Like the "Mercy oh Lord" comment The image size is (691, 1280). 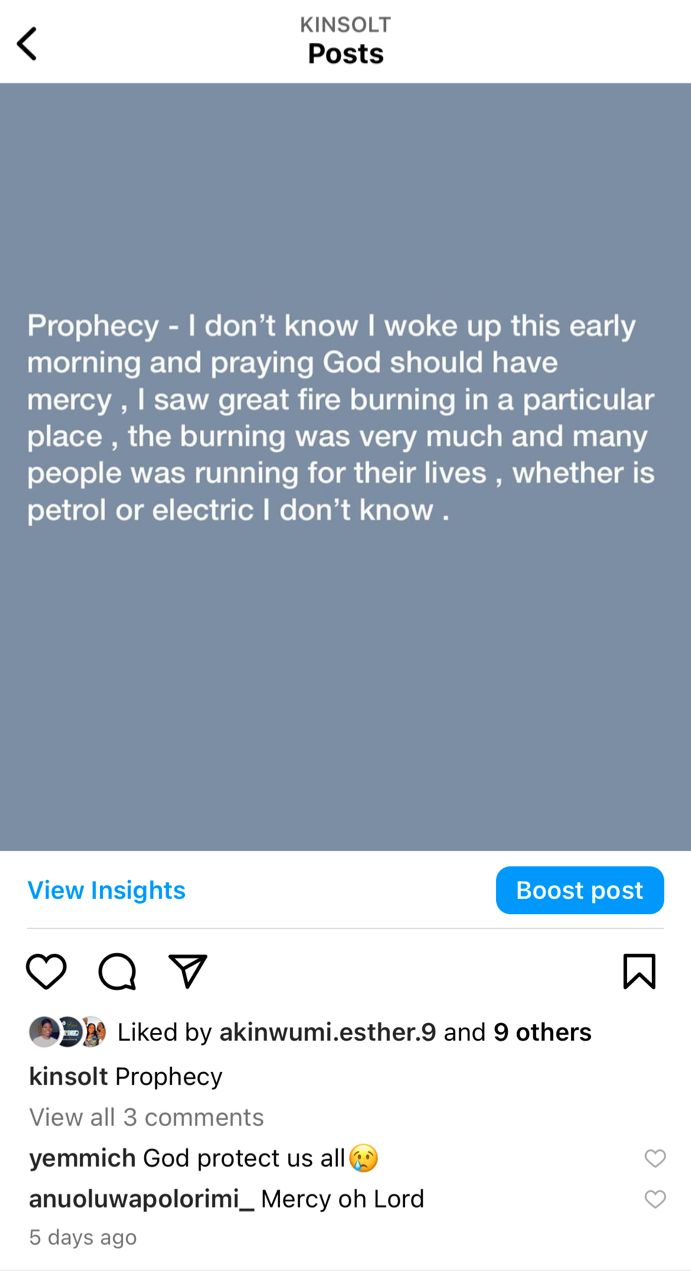655,1198
